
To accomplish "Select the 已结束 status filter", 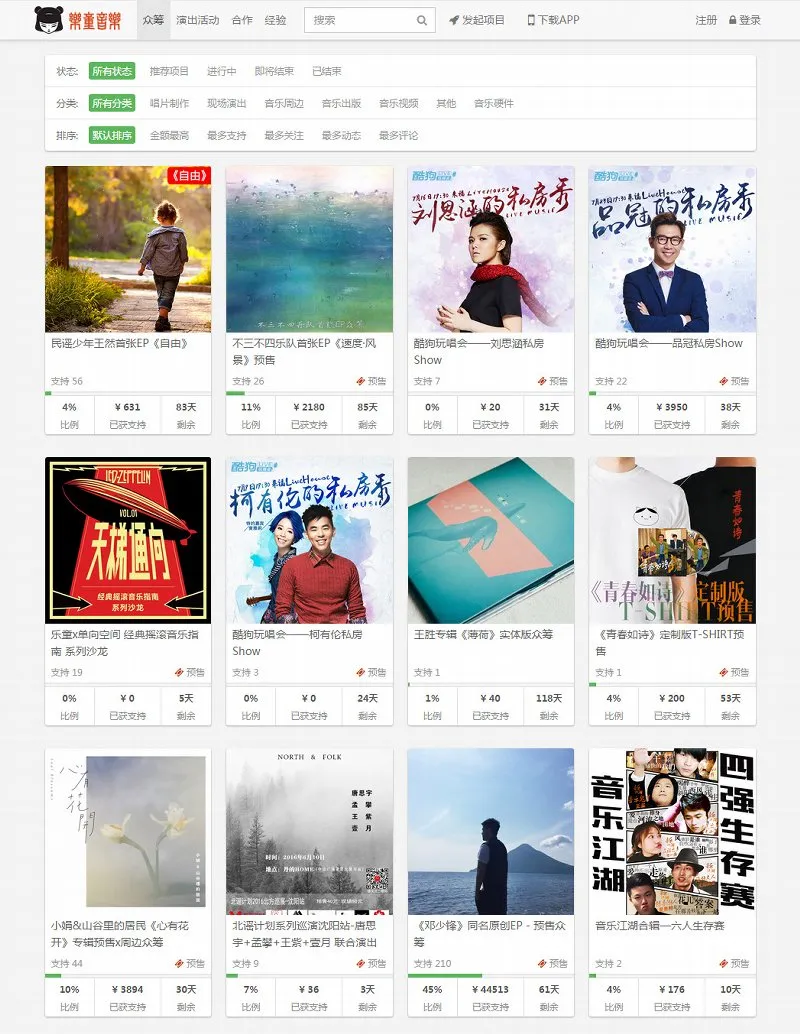I will click(x=327, y=71).
